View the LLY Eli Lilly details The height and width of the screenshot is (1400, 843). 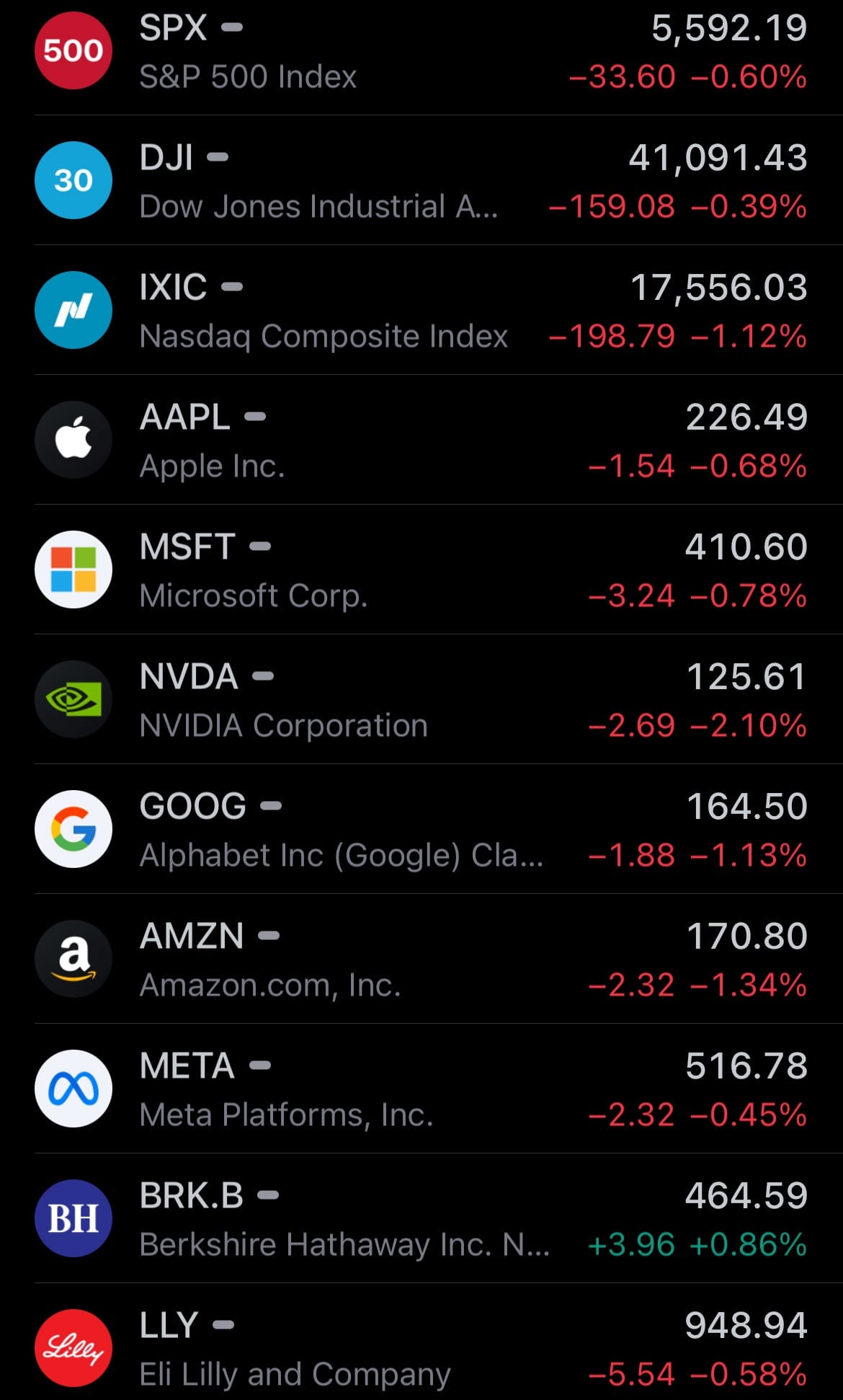[421, 1349]
